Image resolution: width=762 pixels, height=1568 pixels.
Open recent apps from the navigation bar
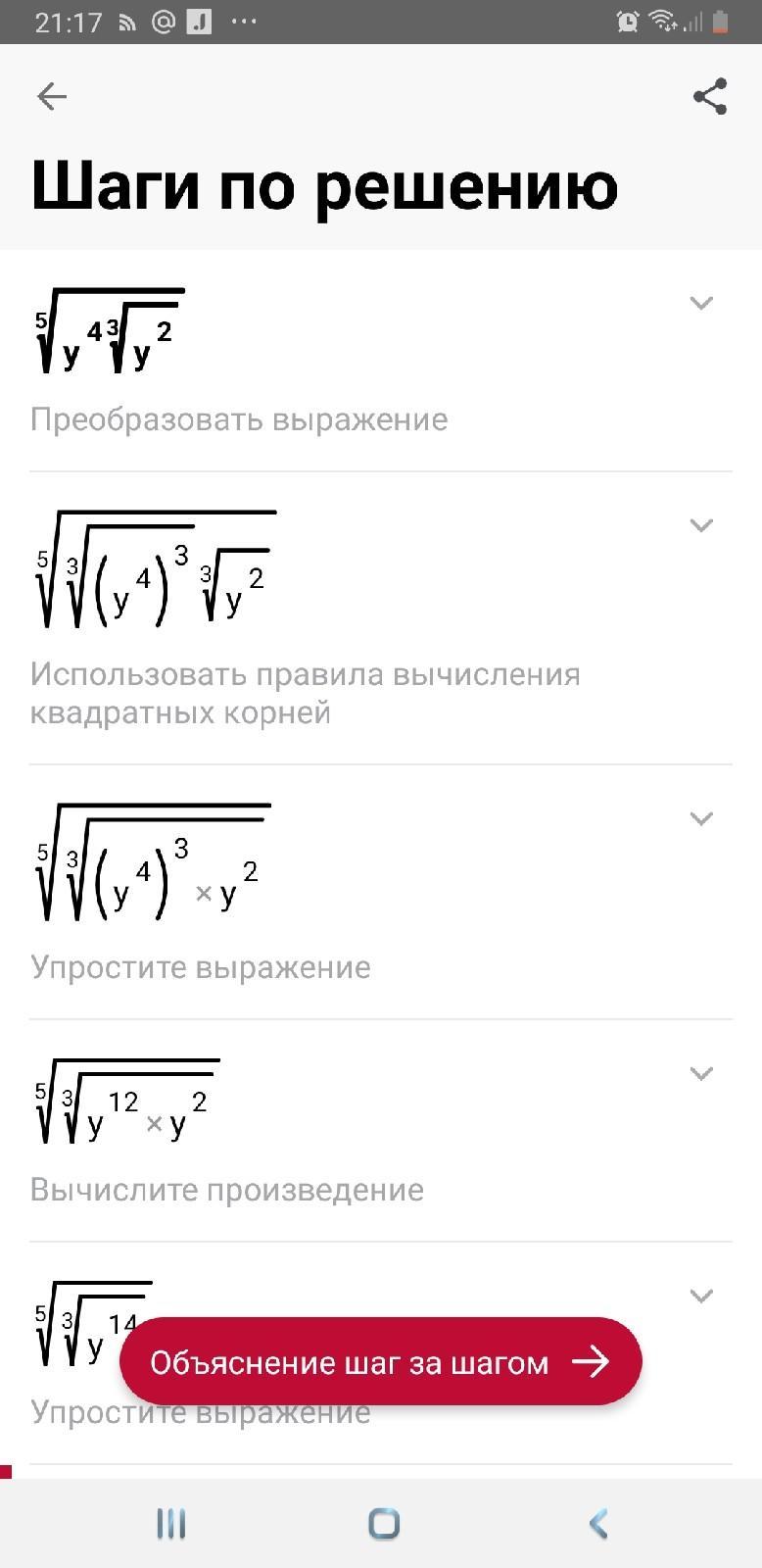(171, 1524)
